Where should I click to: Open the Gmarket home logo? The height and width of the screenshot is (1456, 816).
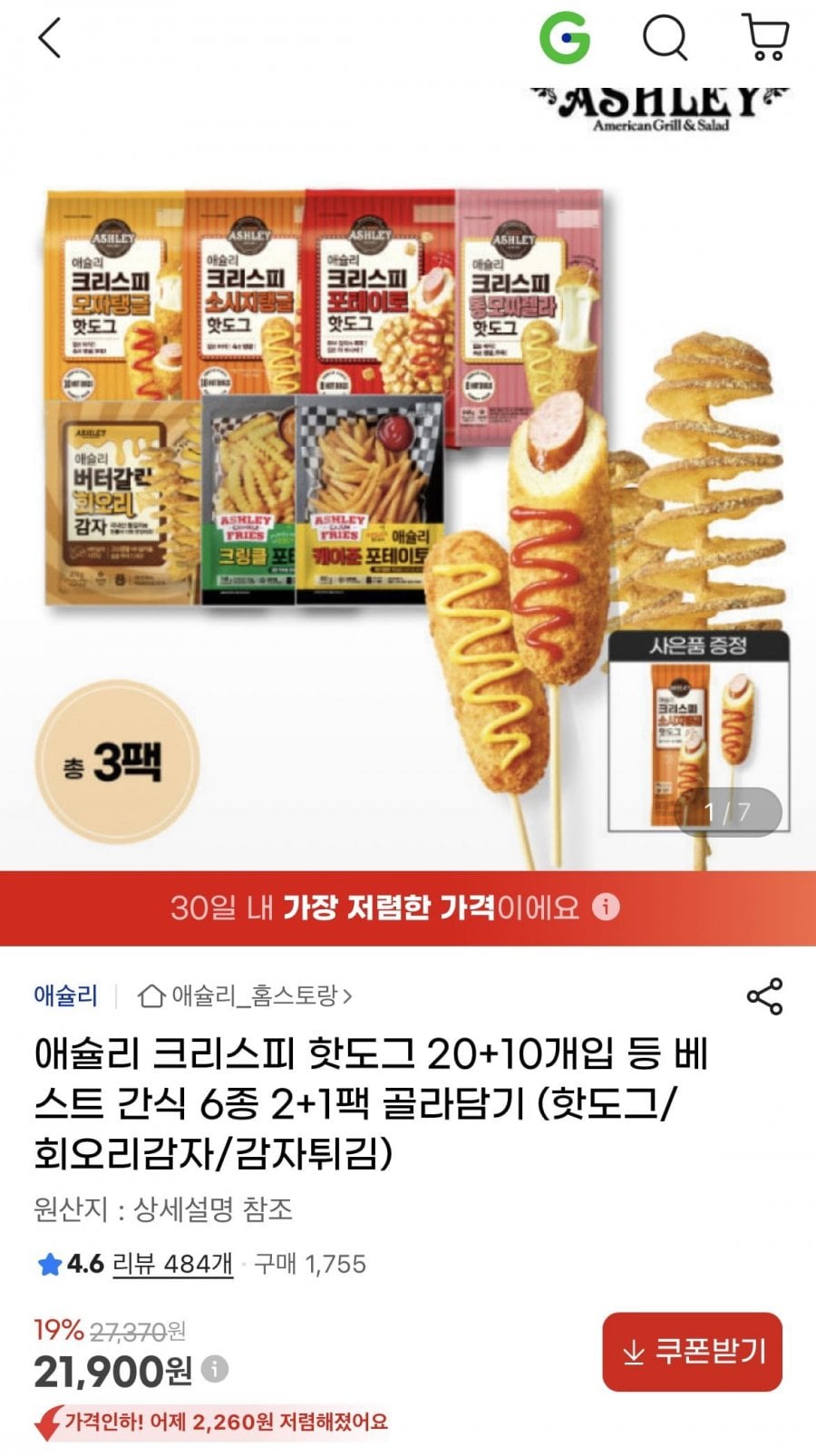click(x=565, y=38)
